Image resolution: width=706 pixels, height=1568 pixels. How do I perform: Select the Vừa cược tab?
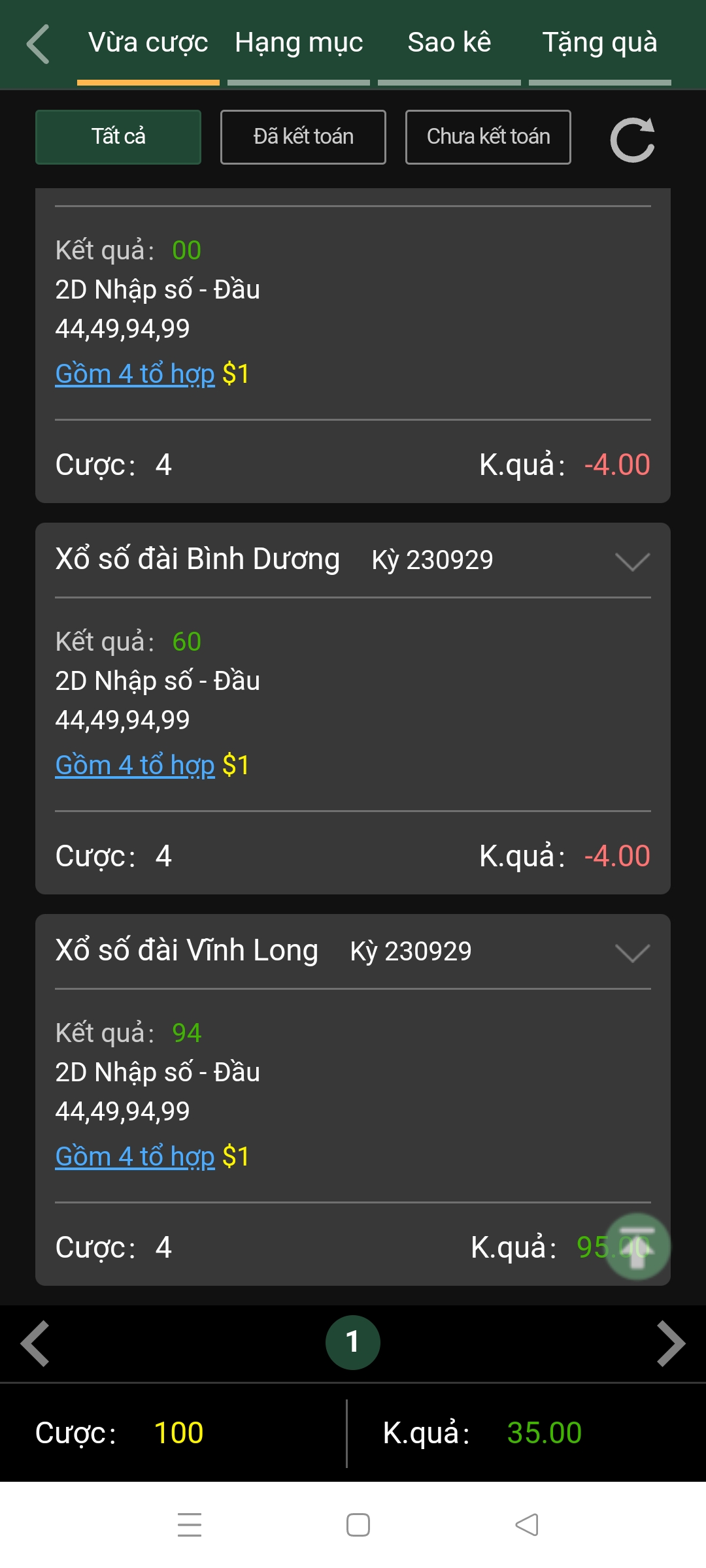148,42
